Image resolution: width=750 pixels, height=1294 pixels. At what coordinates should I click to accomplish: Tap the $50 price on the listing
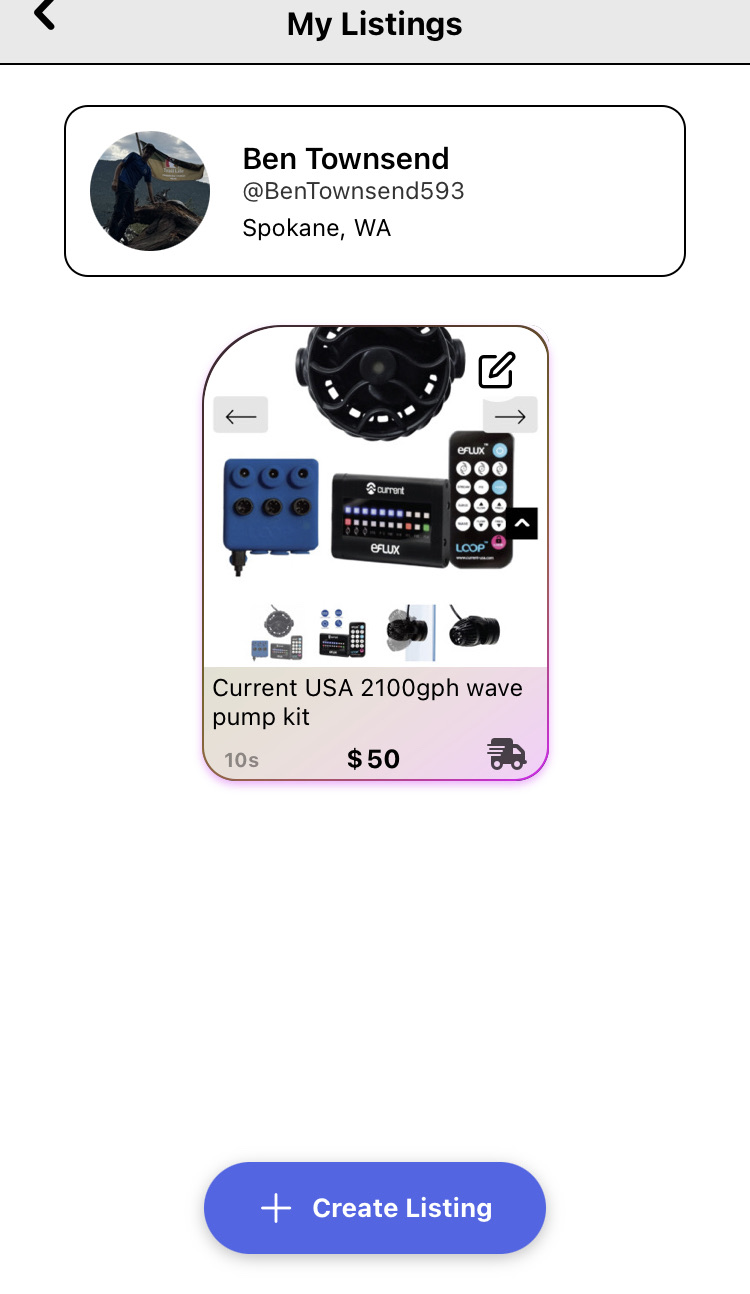pyautogui.click(x=373, y=758)
